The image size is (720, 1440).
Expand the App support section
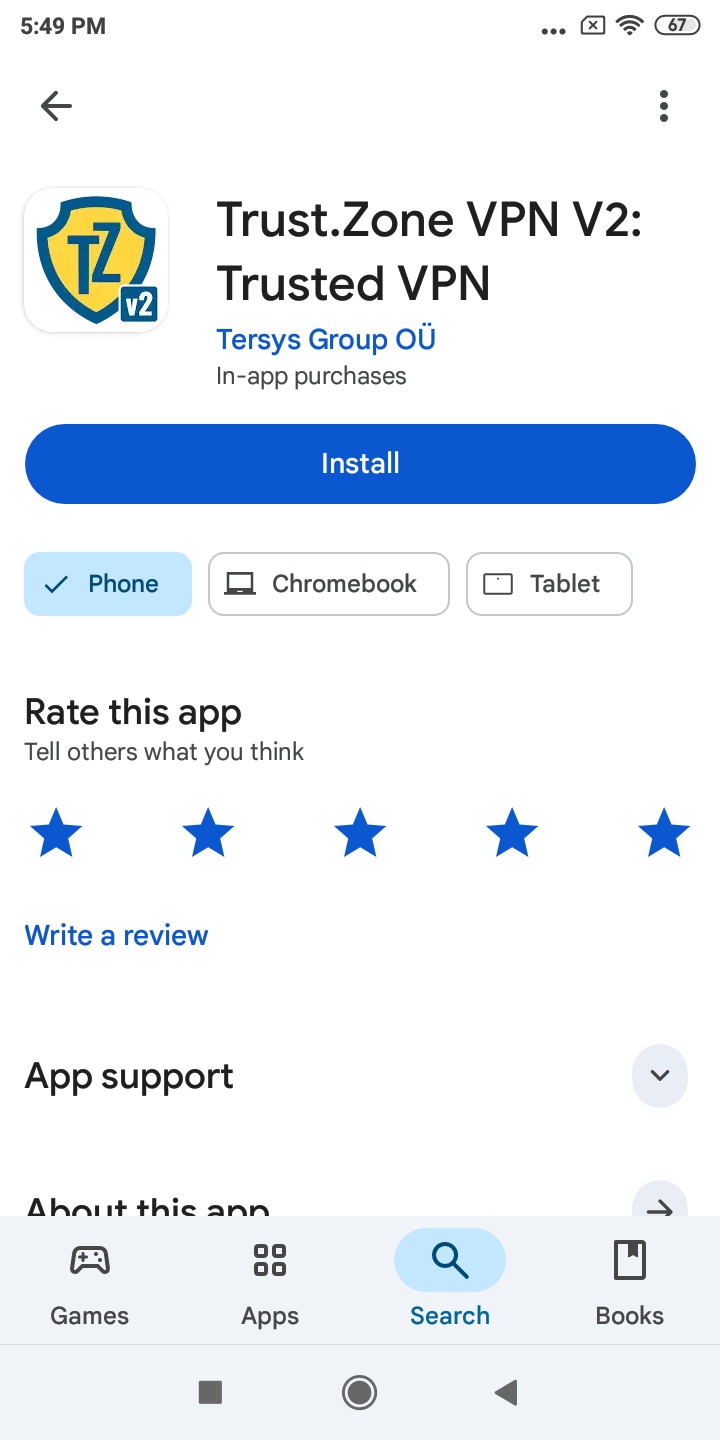660,1076
